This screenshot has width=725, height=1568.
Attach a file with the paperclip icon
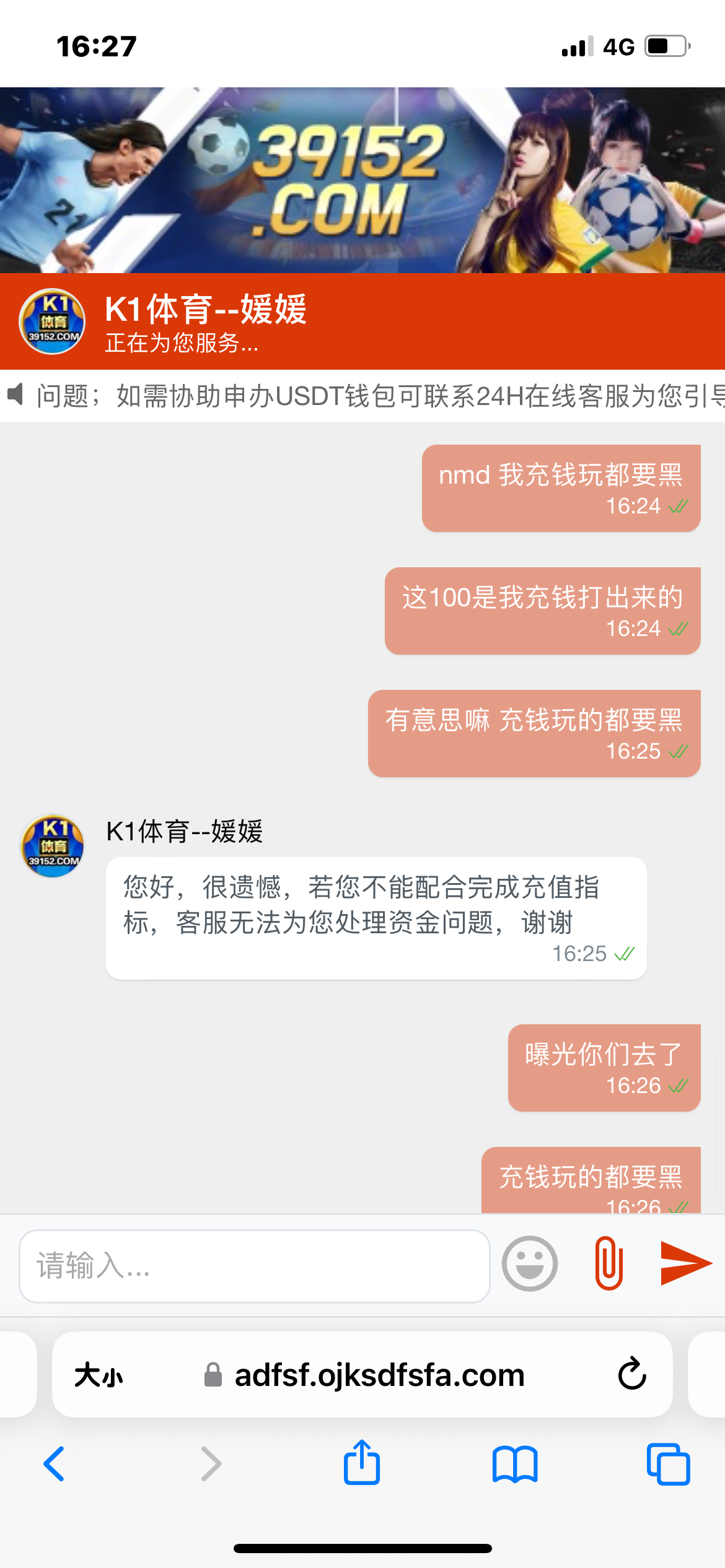pos(609,1264)
